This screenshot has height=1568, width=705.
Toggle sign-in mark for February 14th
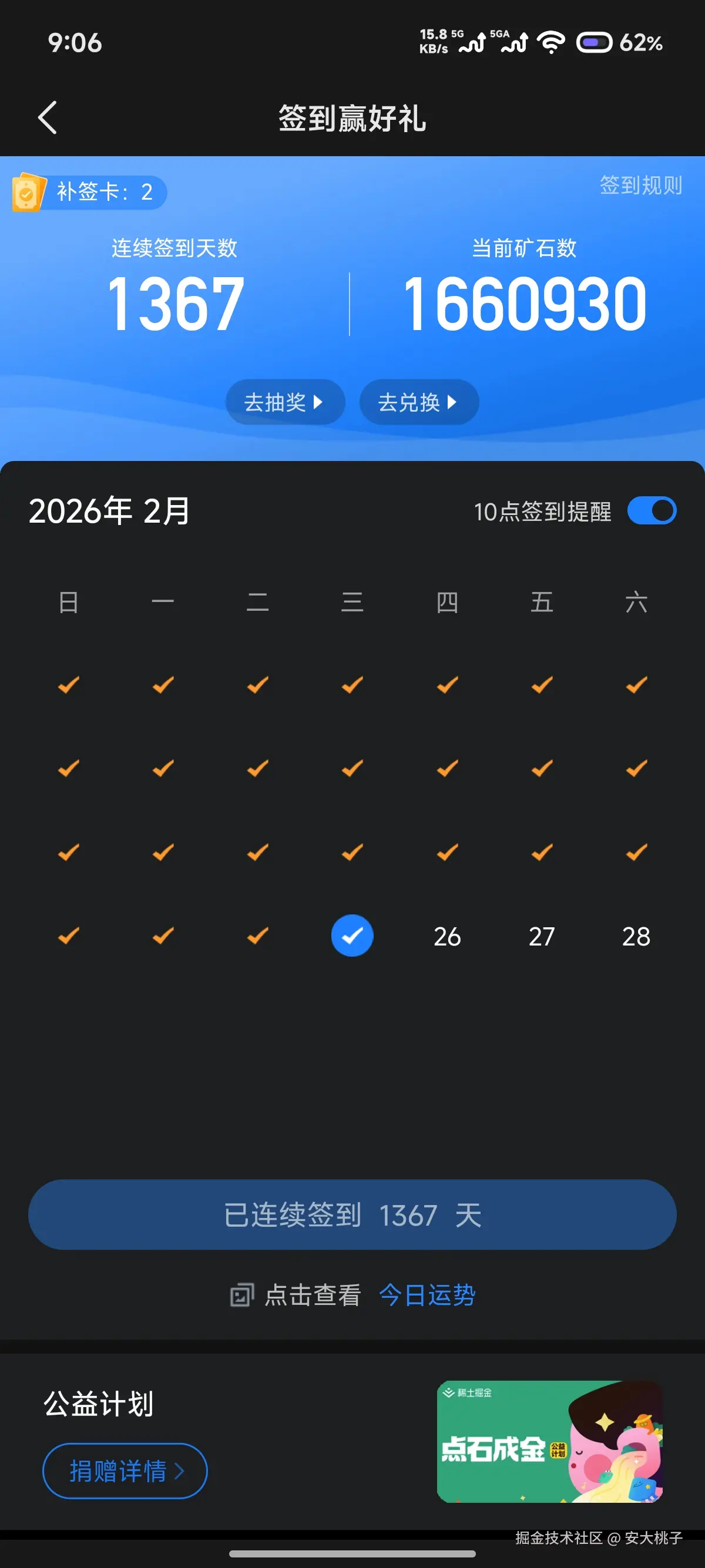pos(635,768)
